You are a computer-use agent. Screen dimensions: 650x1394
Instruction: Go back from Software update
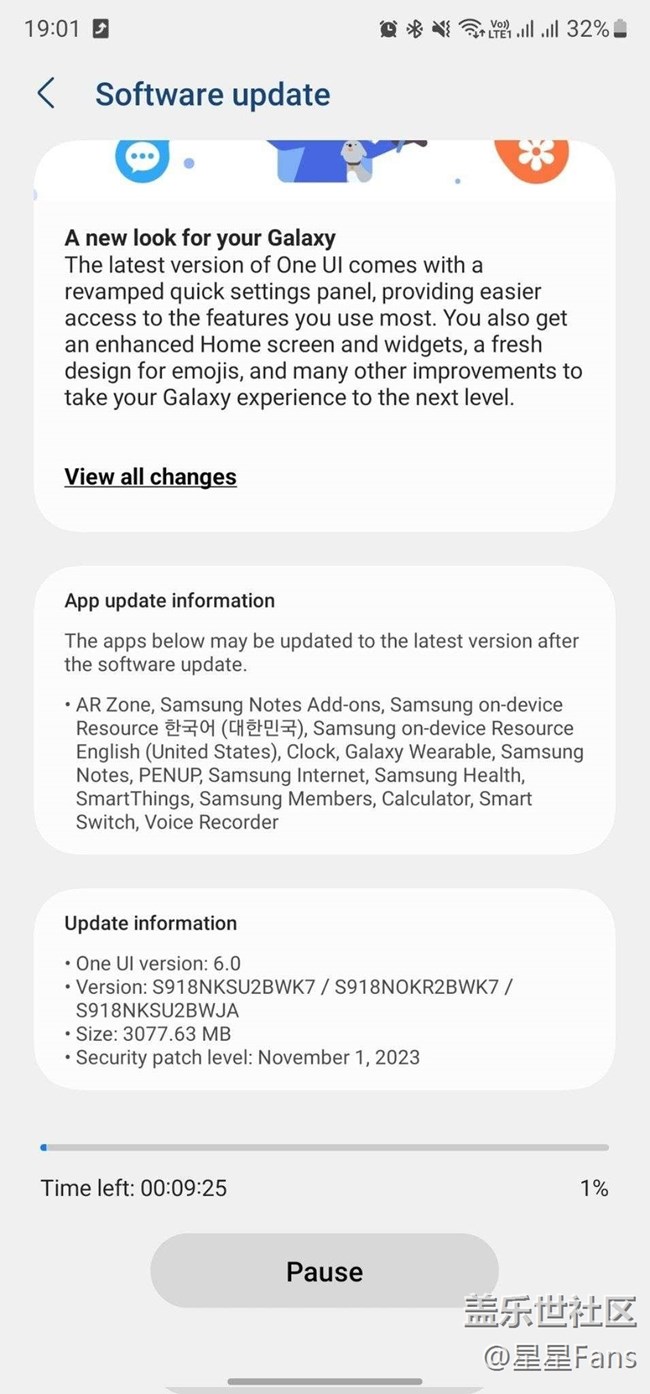click(46, 94)
